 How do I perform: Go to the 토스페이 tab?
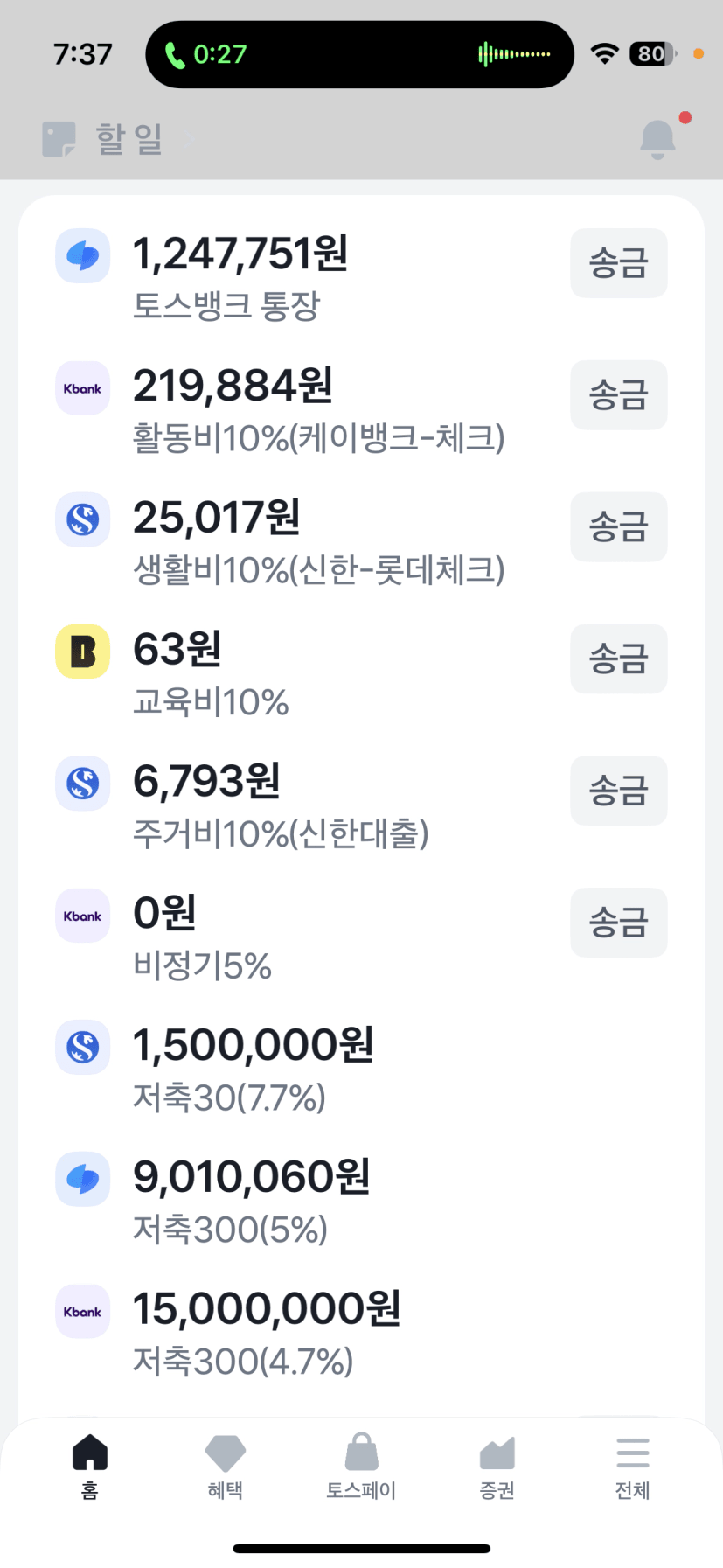coord(361,1467)
